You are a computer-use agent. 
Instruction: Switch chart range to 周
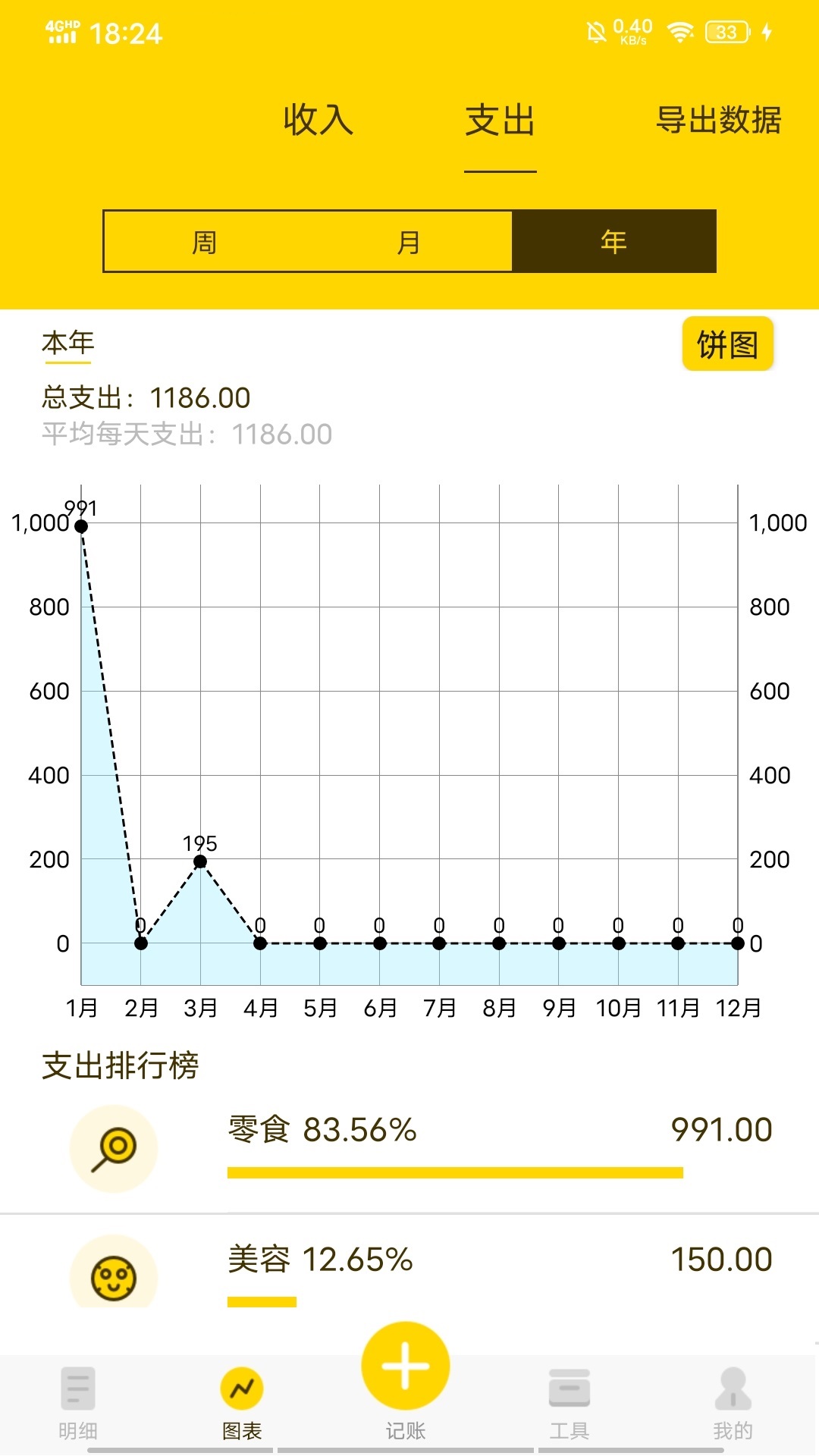pos(205,242)
